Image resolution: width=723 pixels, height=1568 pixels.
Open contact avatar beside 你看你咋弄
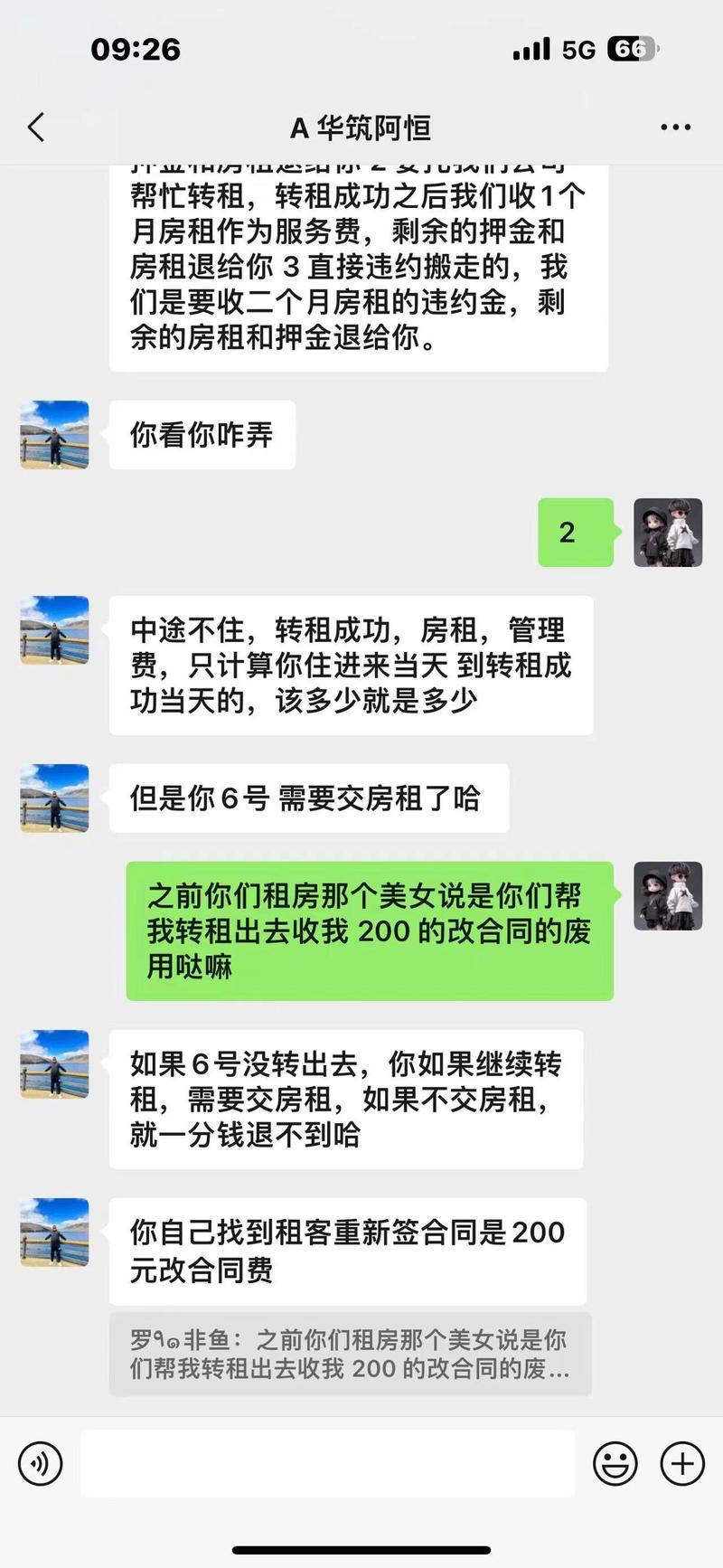tap(54, 435)
